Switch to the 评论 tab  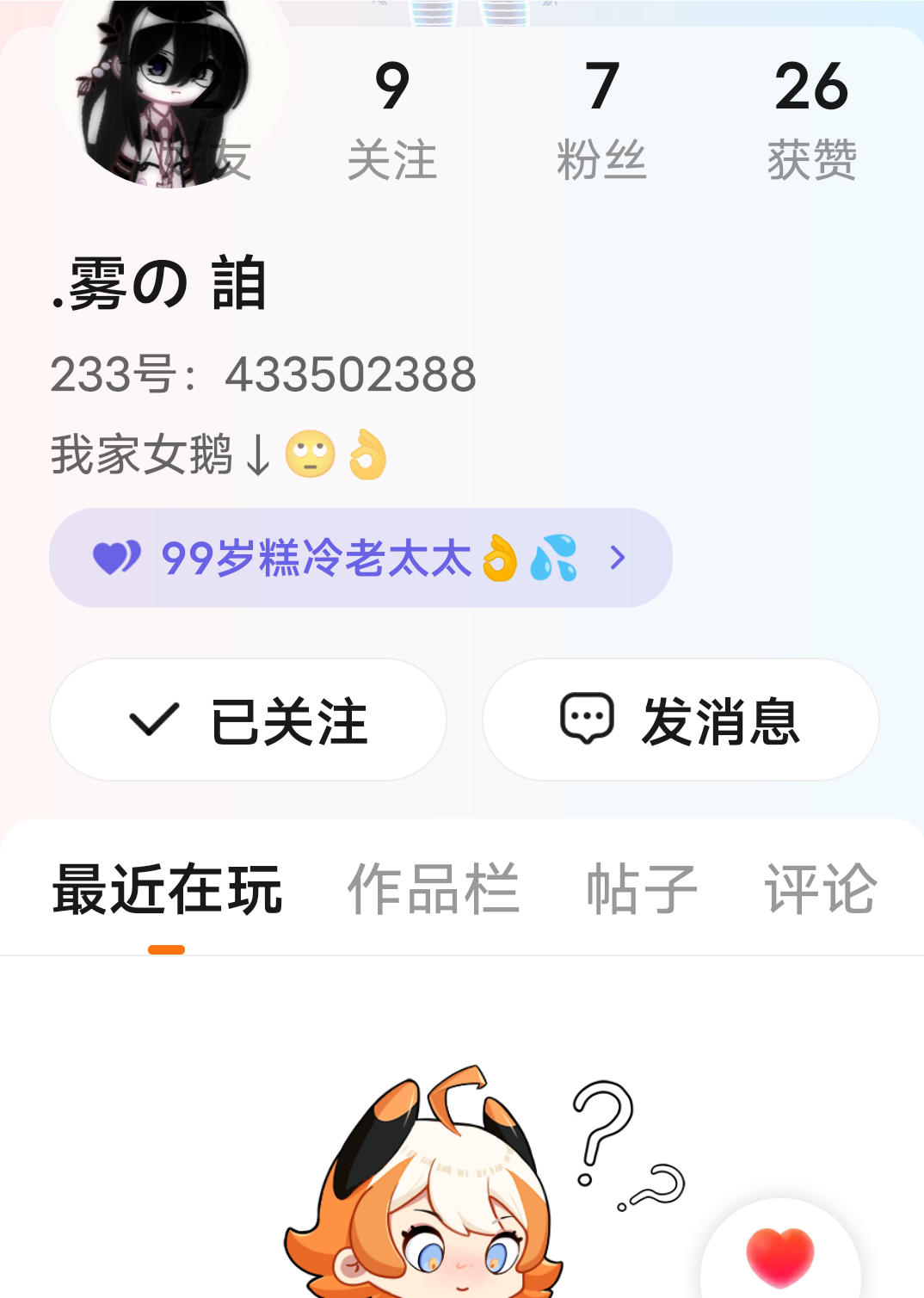820,889
